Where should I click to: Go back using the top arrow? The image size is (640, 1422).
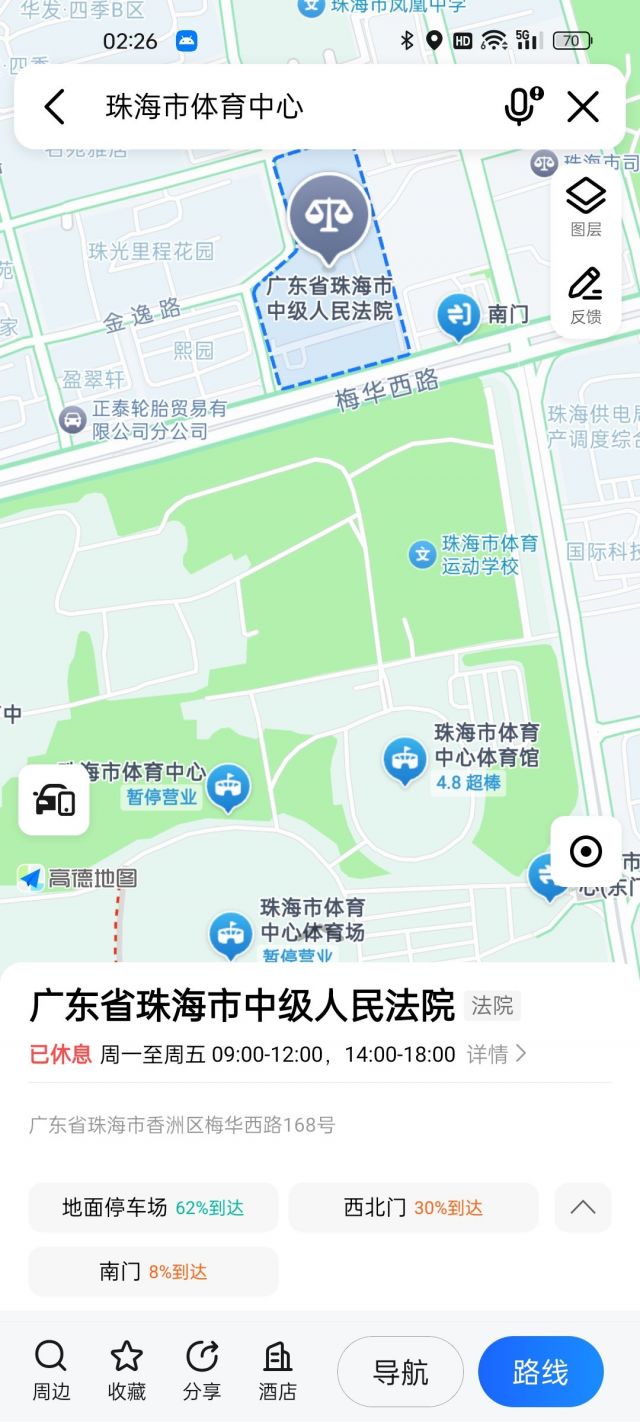coord(55,107)
